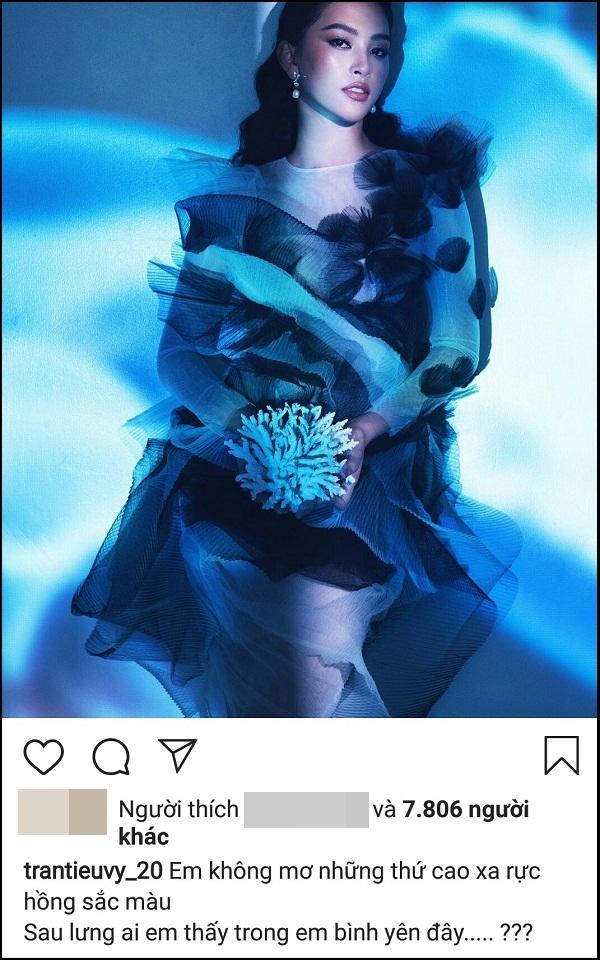Open the comment bubble icon
Screen dimensions: 600x960
pos(111,757)
